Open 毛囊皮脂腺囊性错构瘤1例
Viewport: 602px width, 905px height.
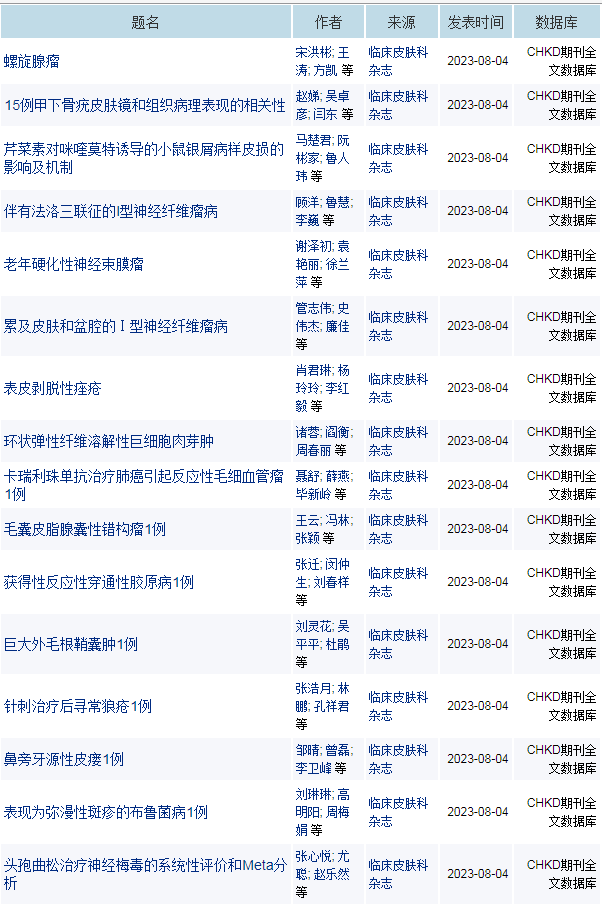(x=85, y=529)
